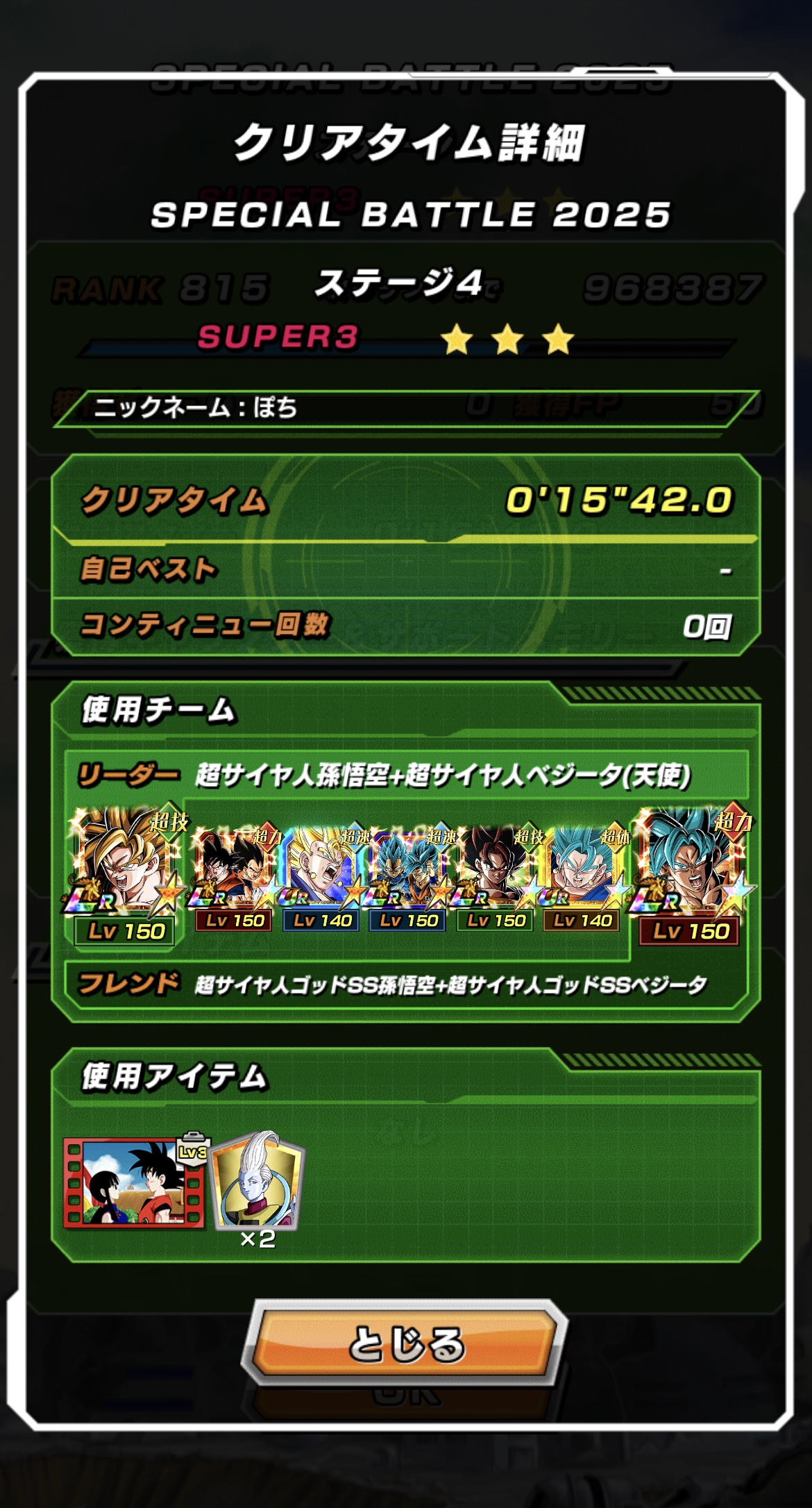Open the Lv 150 friend character card
The width and height of the screenshot is (812, 1508).
(x=690, y=876)
